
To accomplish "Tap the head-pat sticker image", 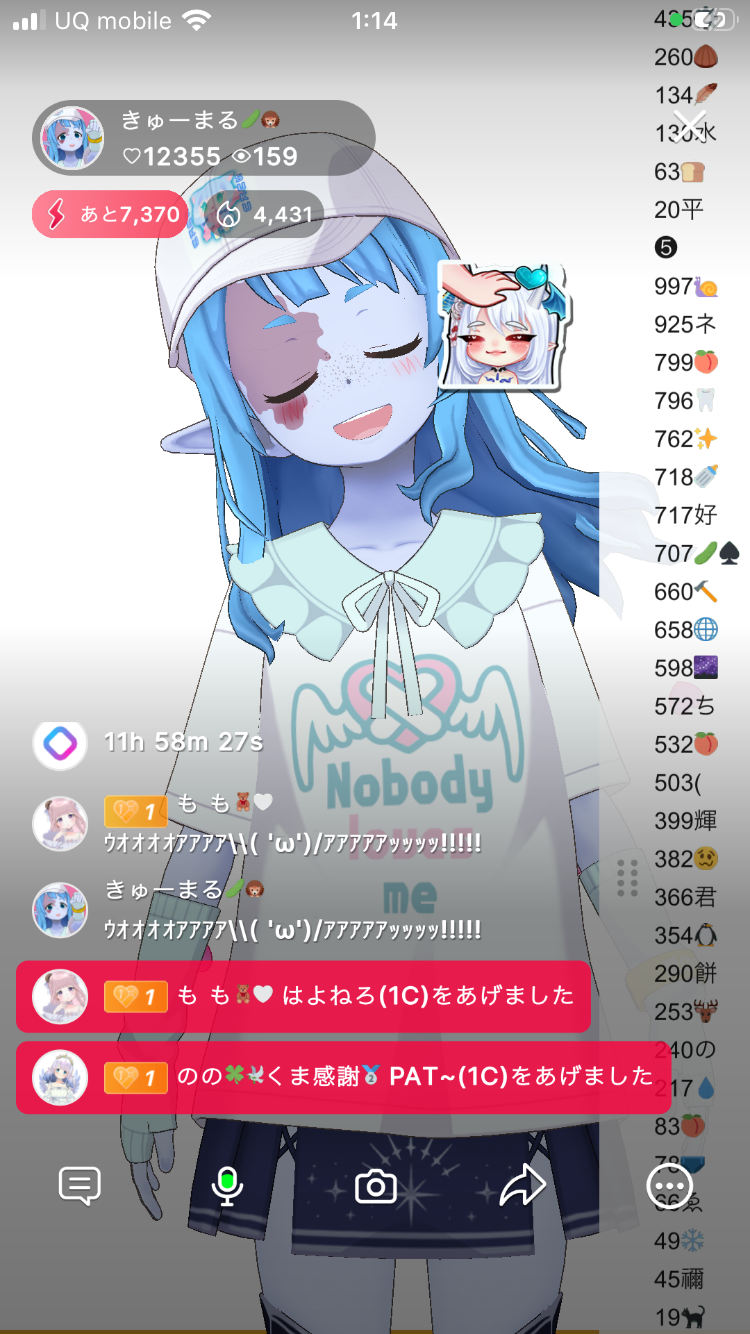I will pos(501,327).
